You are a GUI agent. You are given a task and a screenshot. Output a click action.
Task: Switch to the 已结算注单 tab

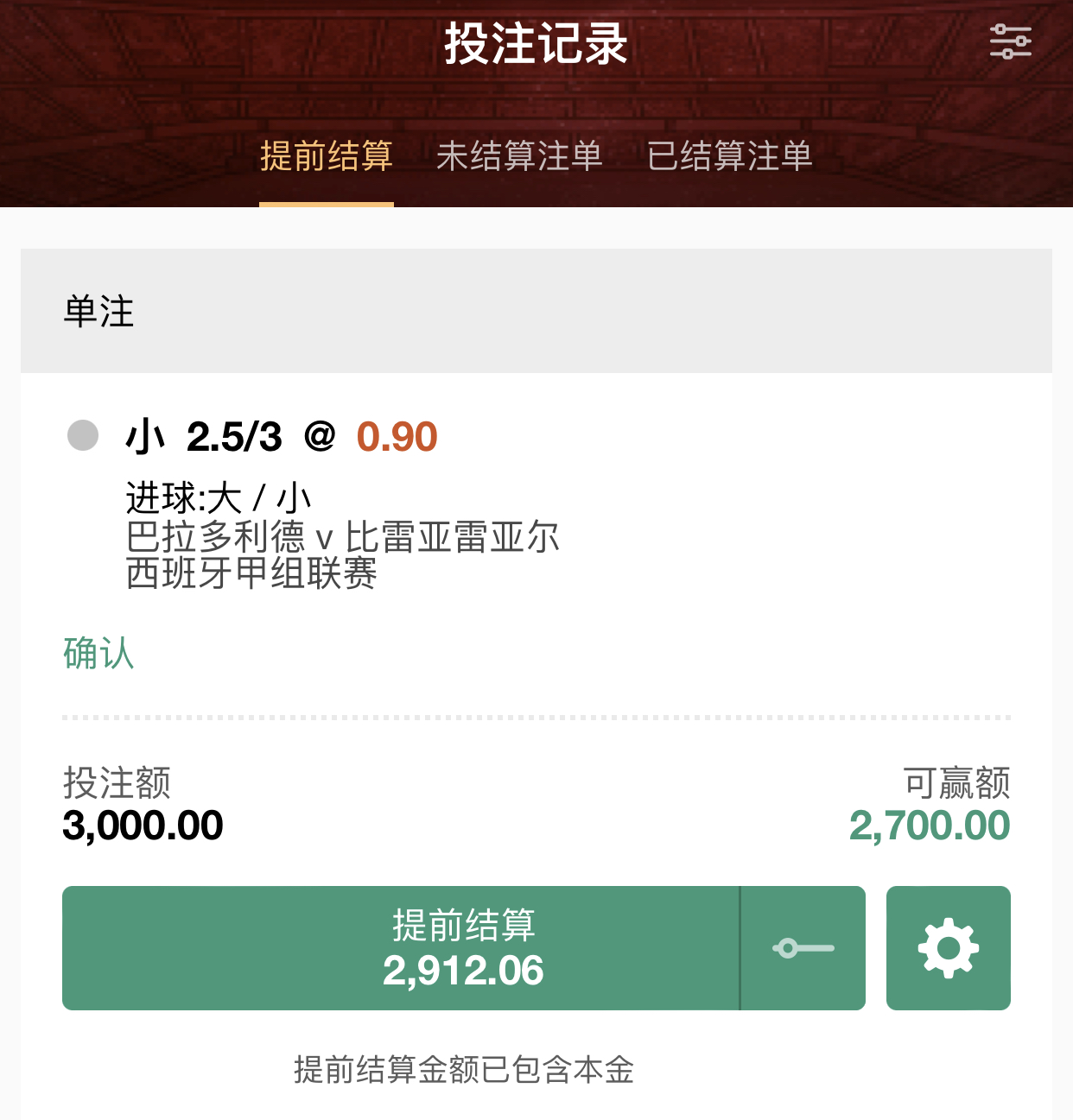click(x=730, y=156)
